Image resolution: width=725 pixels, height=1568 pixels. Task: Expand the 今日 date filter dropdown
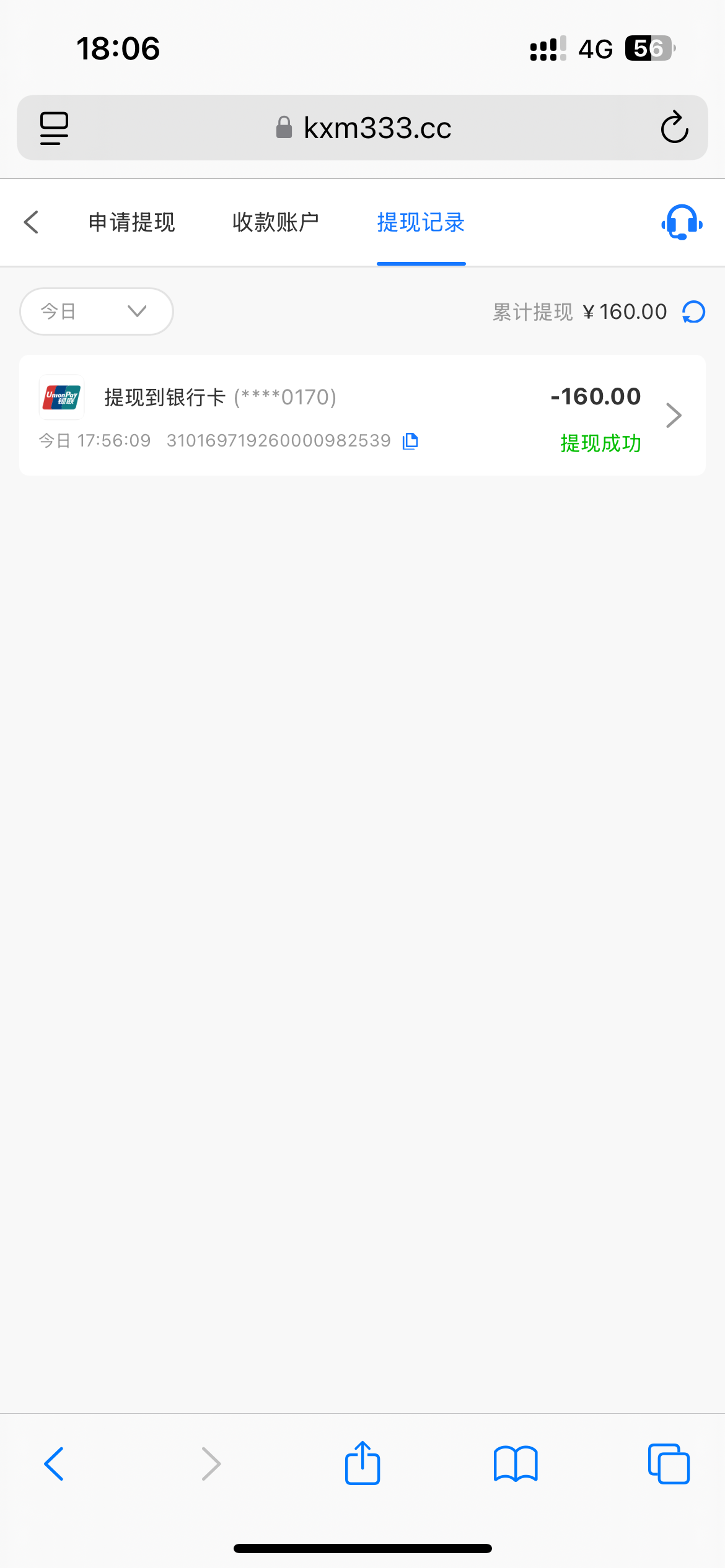[97, 311]
